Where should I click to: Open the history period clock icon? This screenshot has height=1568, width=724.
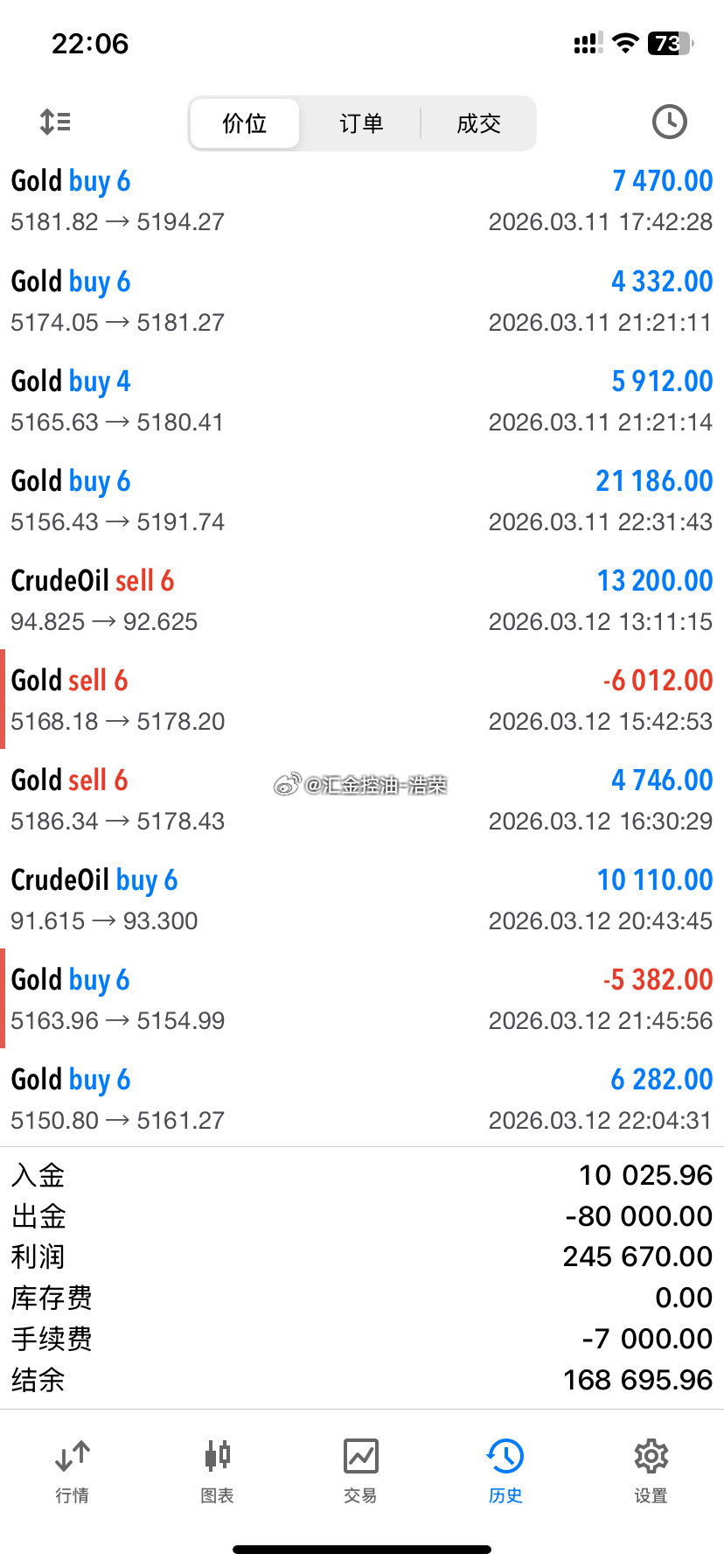click(669, 122)
